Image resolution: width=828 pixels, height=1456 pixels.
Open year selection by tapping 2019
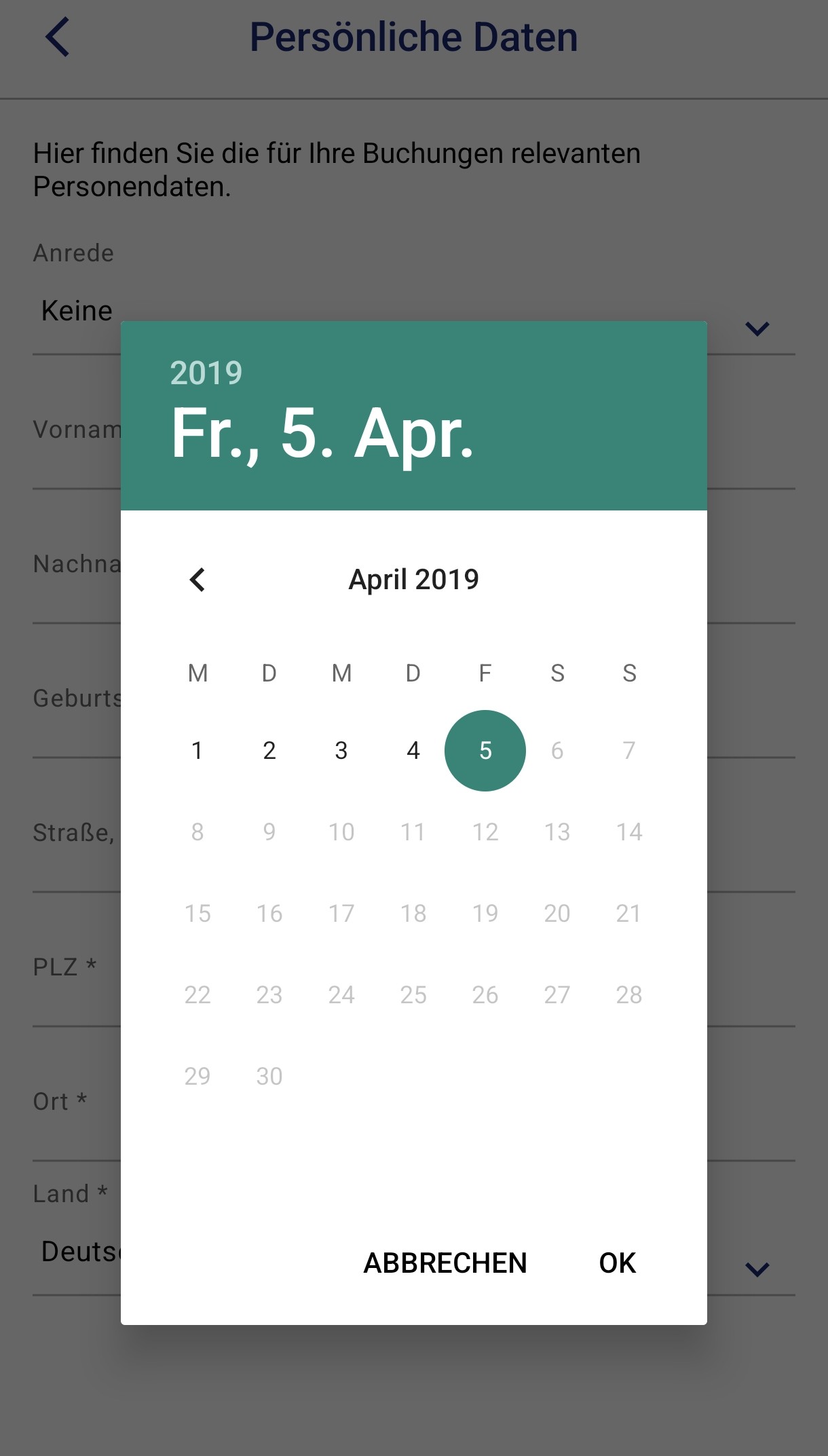[x=206, y=373]
